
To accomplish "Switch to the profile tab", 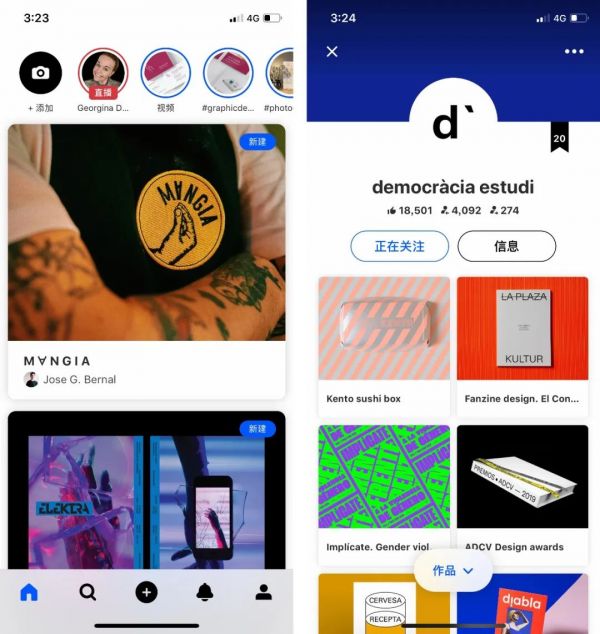I will 264,593.
